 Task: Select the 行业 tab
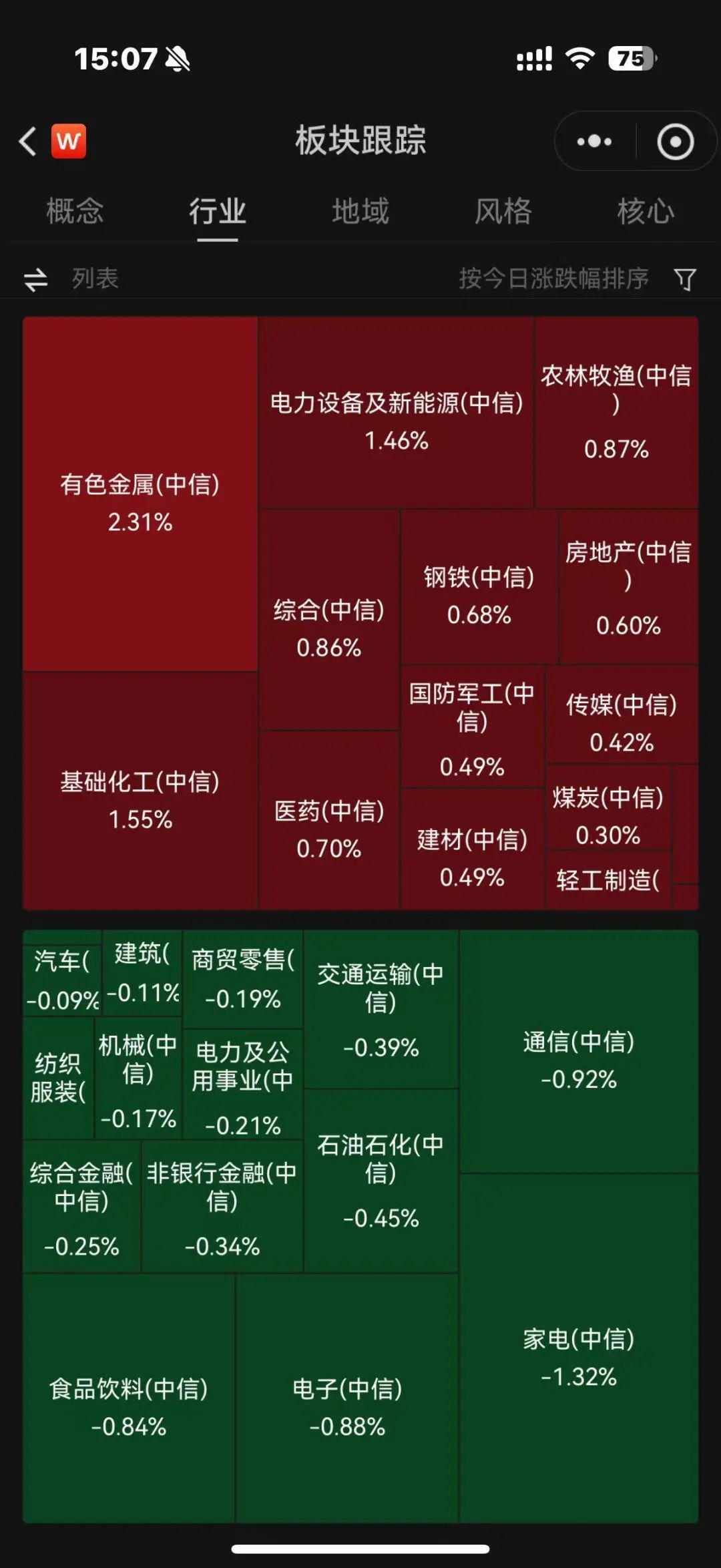[x=218, y=212]
